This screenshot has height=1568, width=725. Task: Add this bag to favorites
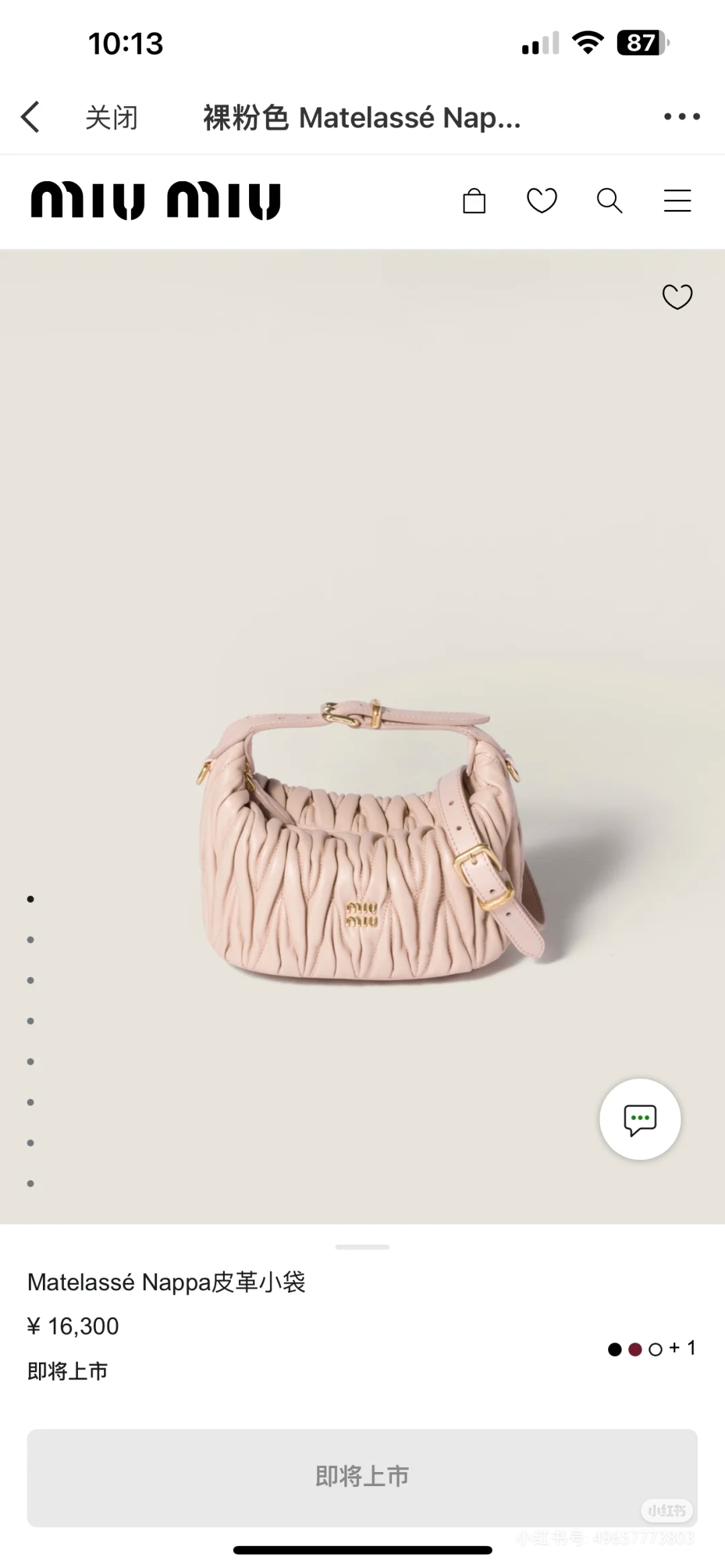tap(677, 297)
